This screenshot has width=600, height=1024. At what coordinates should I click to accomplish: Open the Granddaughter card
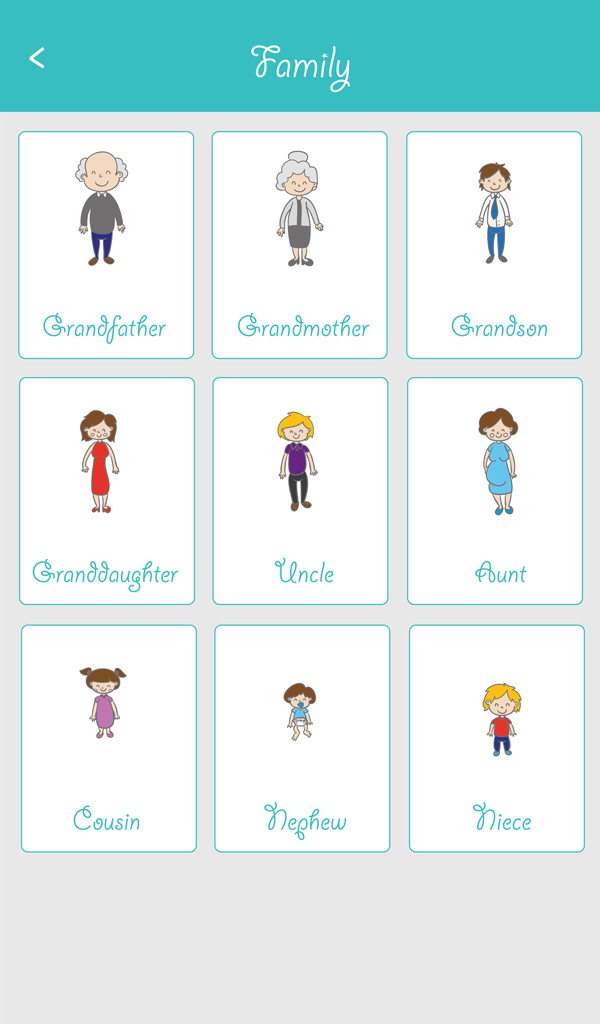[x=107, y=491]
